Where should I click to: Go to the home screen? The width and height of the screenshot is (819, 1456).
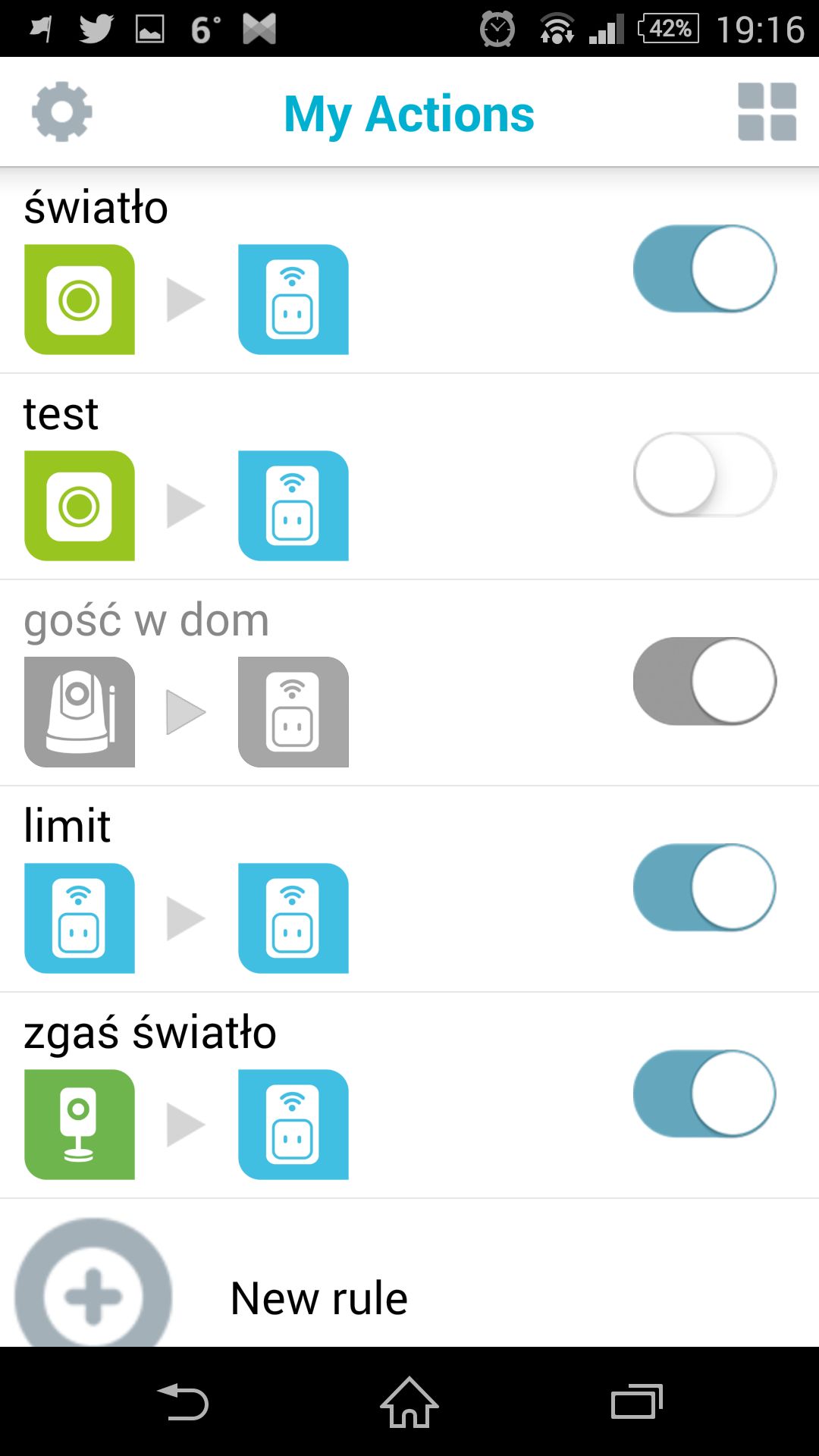tap(409, 1402)
